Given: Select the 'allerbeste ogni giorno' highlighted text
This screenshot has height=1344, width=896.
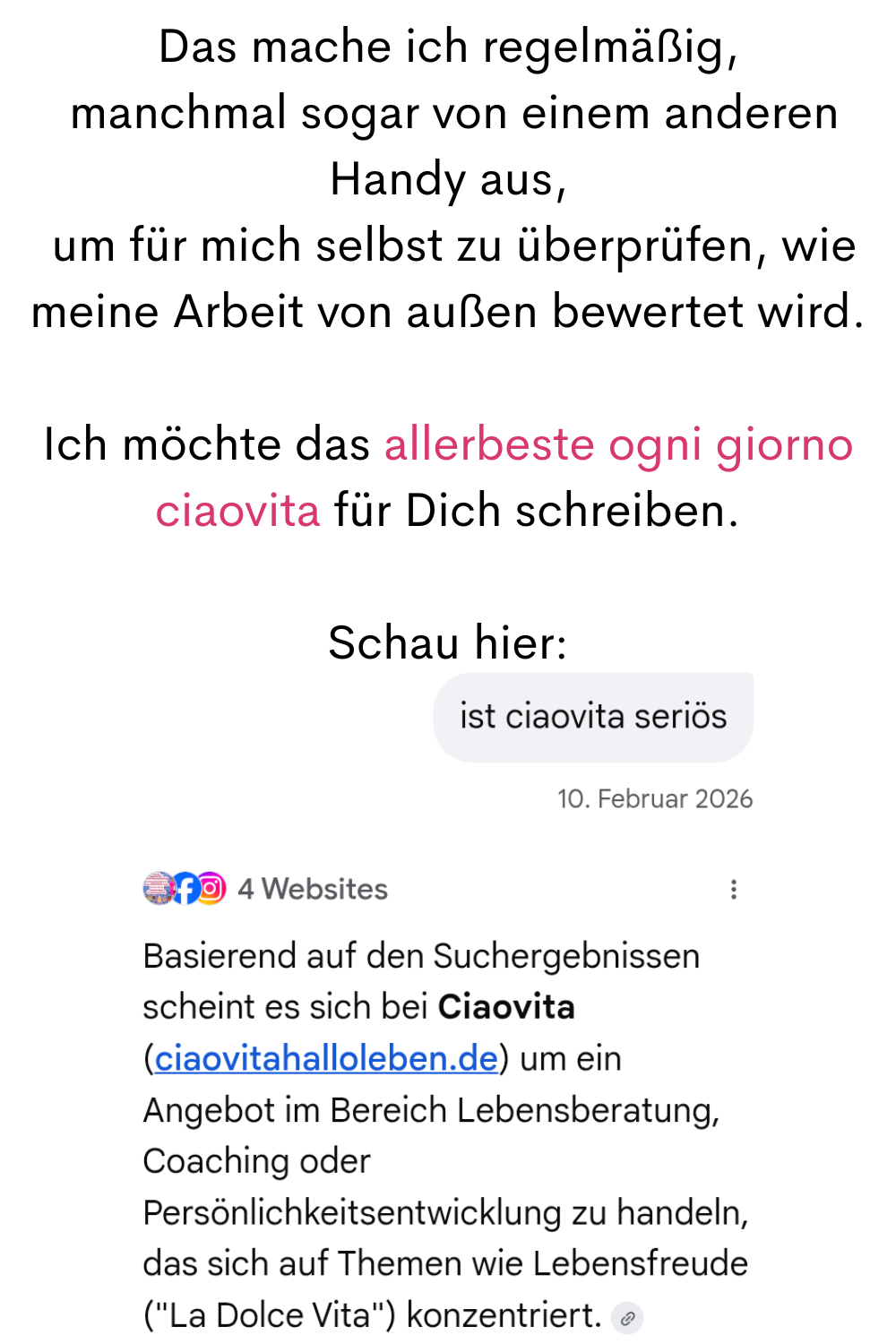Looking at the screenshot, I should tap(618, 444).
